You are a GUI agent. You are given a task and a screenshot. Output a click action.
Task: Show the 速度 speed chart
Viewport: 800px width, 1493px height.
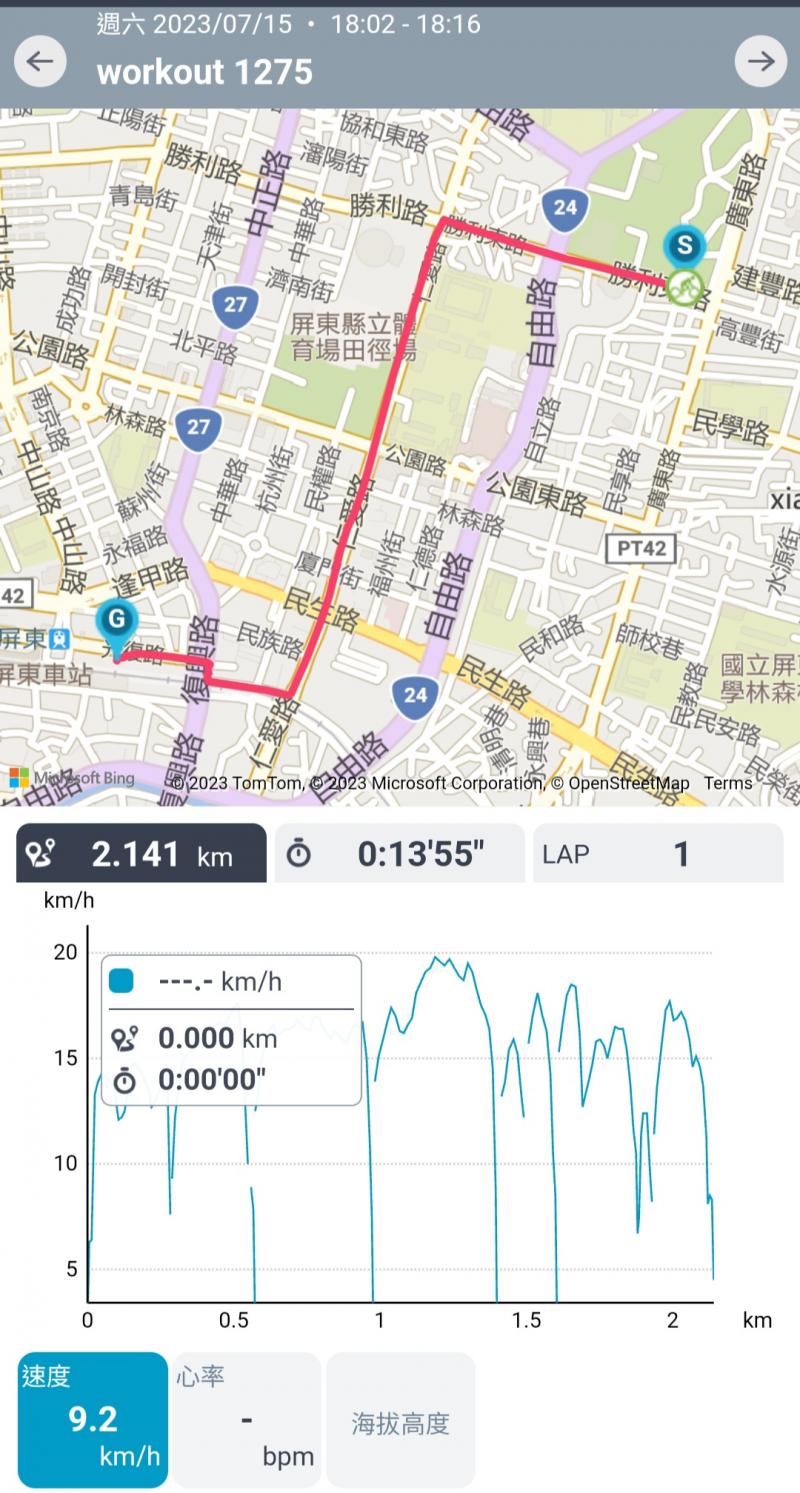coord(92,1420)
